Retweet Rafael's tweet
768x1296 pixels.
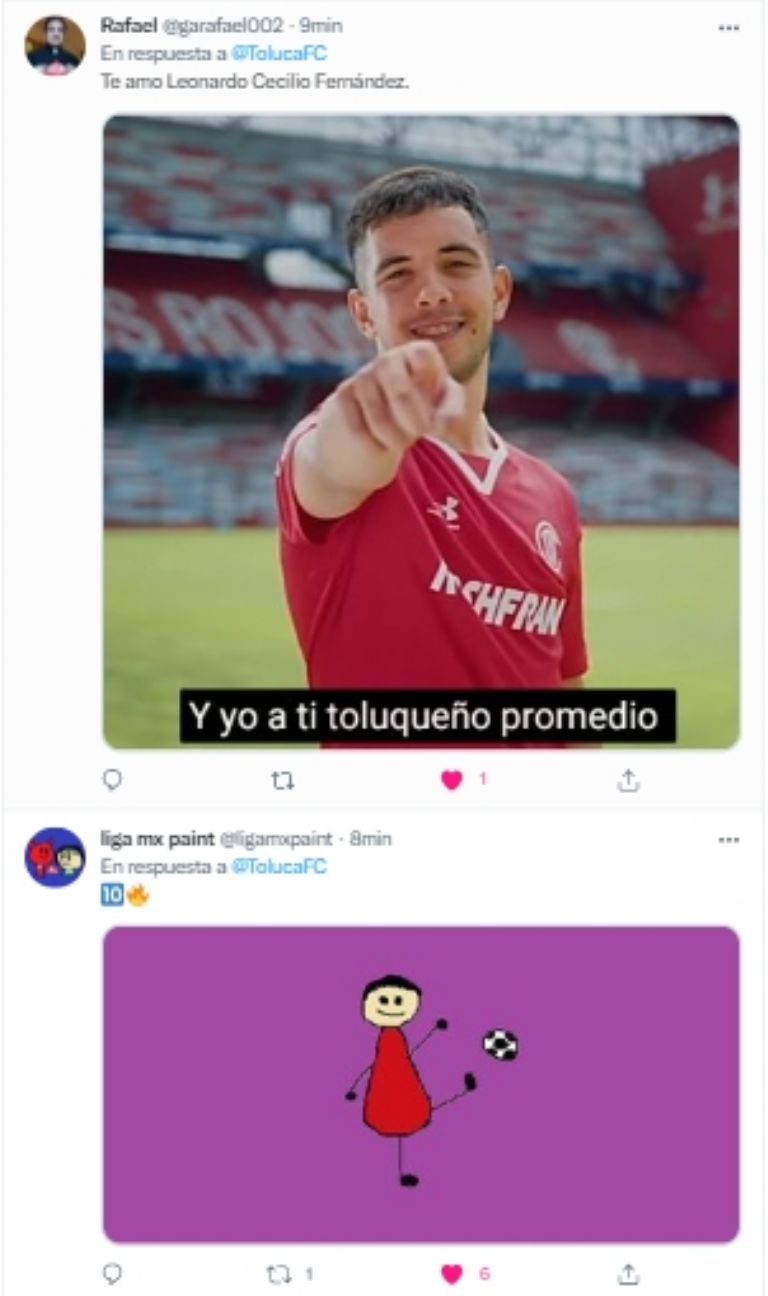pyautogui.click(x=283, y=780)
